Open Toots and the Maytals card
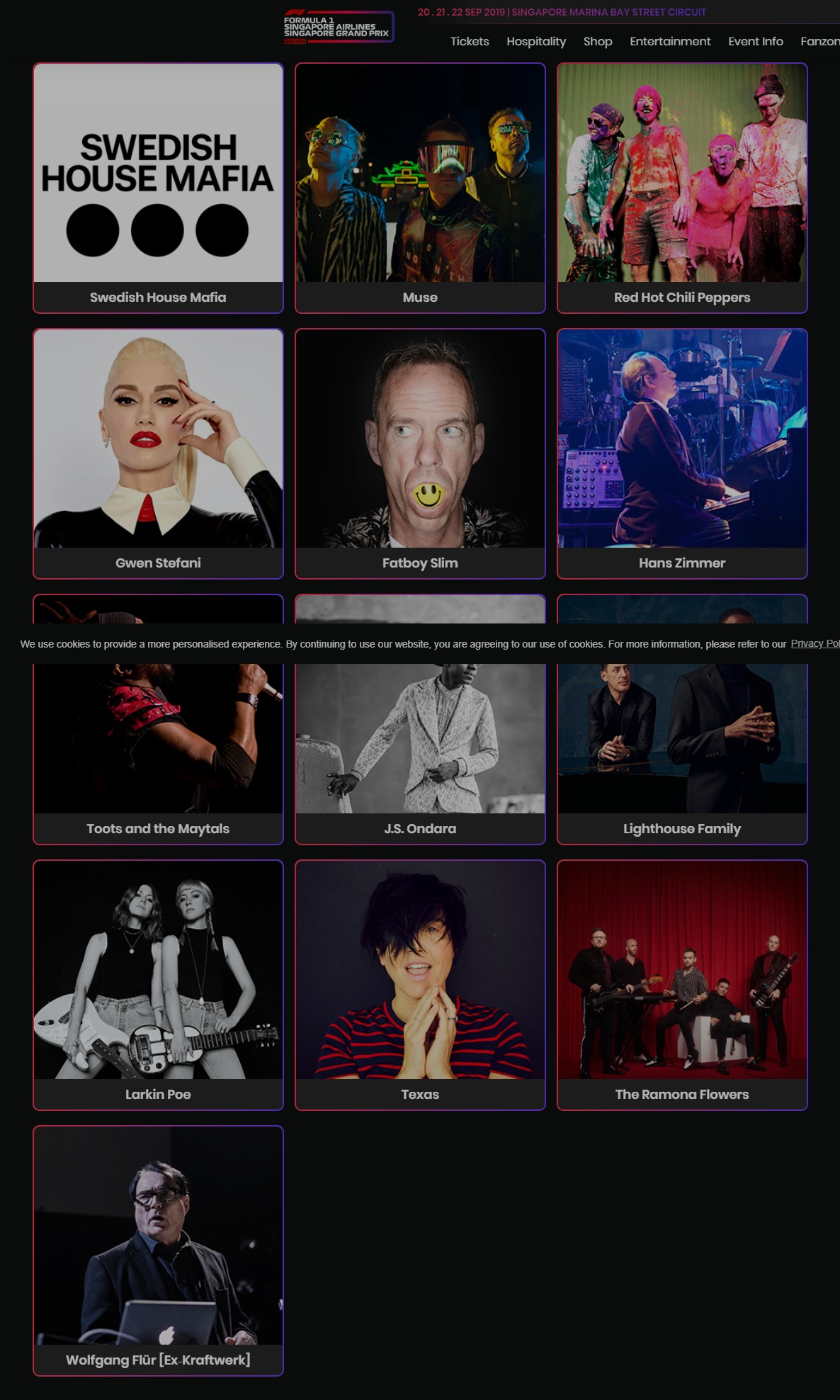The image size is (840, 1400). tap(158, 744)
